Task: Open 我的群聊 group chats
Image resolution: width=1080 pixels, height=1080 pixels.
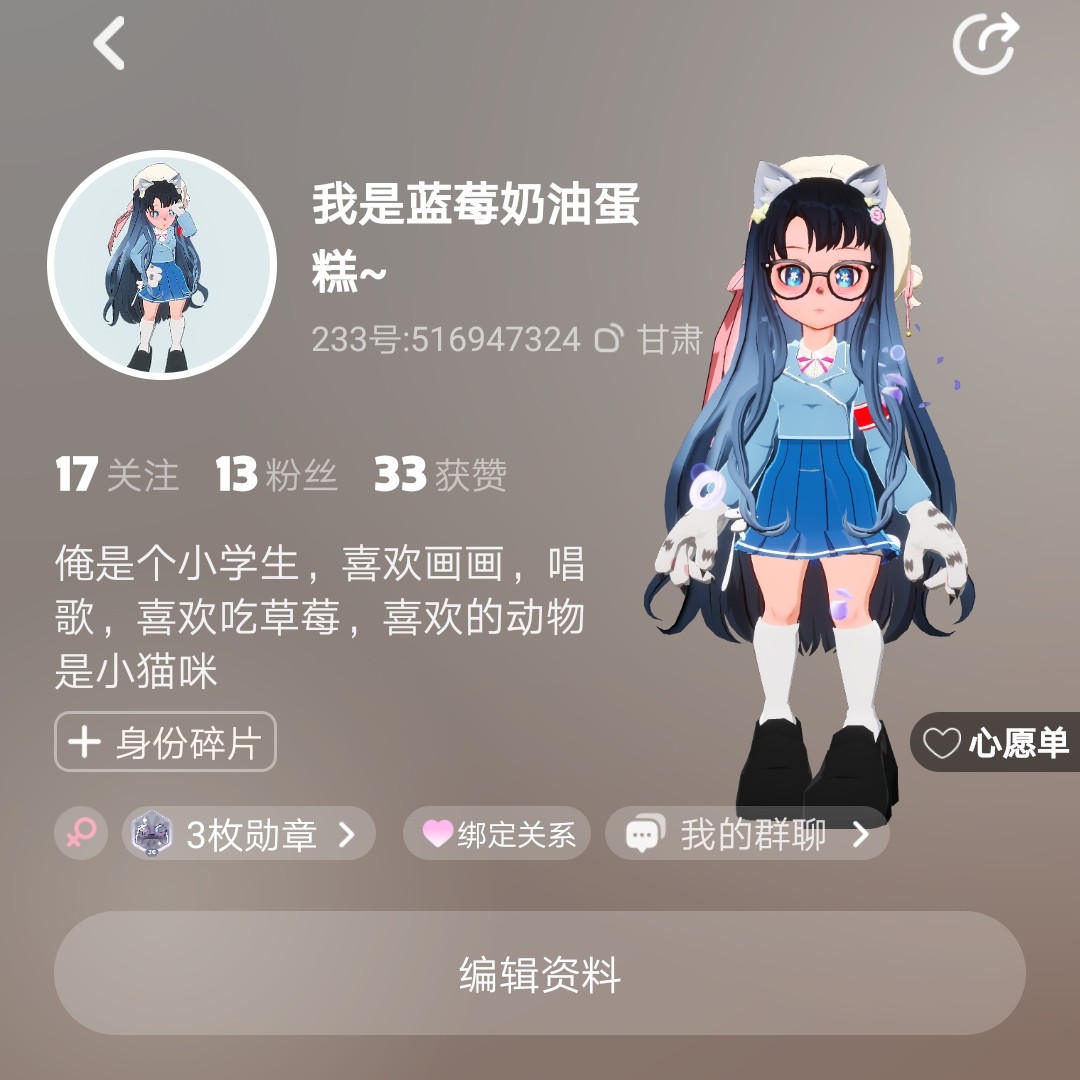Action: 747,834
